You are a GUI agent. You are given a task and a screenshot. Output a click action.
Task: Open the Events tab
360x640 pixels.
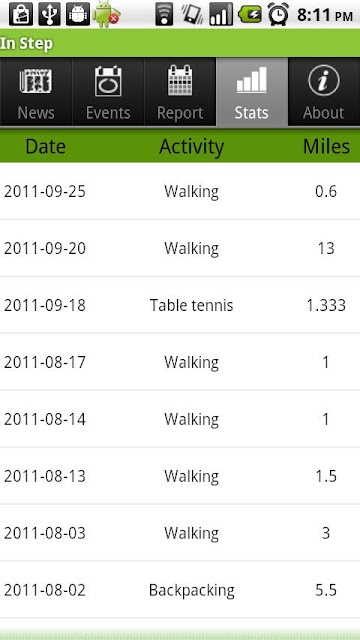pyautogui.click(x=108, y=92)
